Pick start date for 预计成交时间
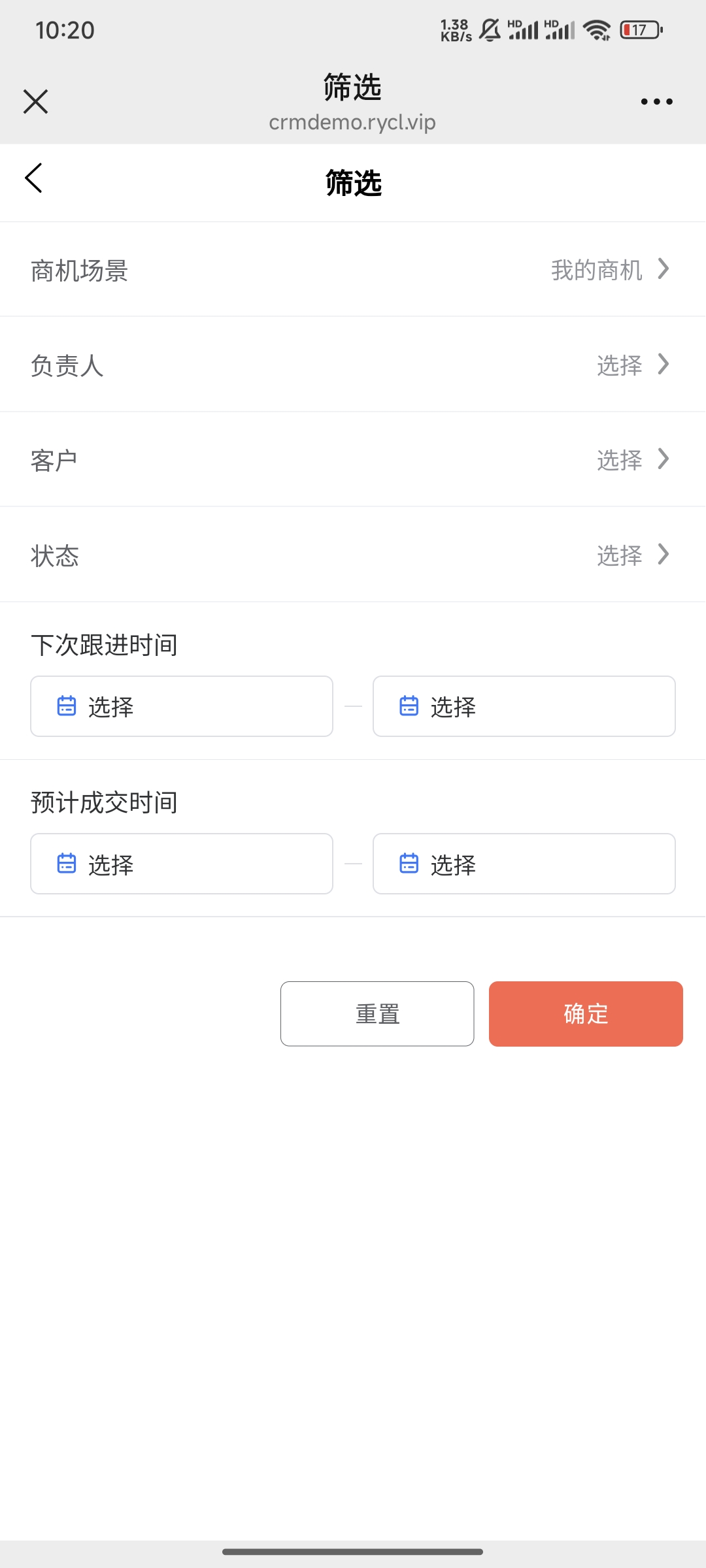This screenshot has height=1568, width=706. tap(182, 864)
